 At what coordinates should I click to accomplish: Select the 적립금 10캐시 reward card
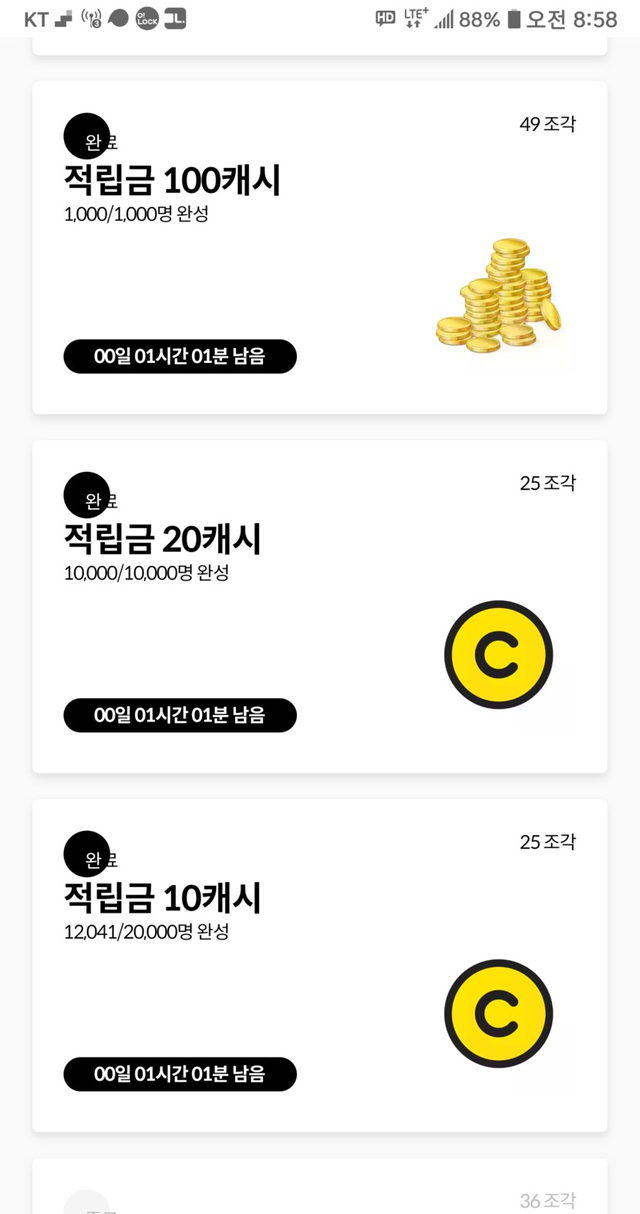319,965
